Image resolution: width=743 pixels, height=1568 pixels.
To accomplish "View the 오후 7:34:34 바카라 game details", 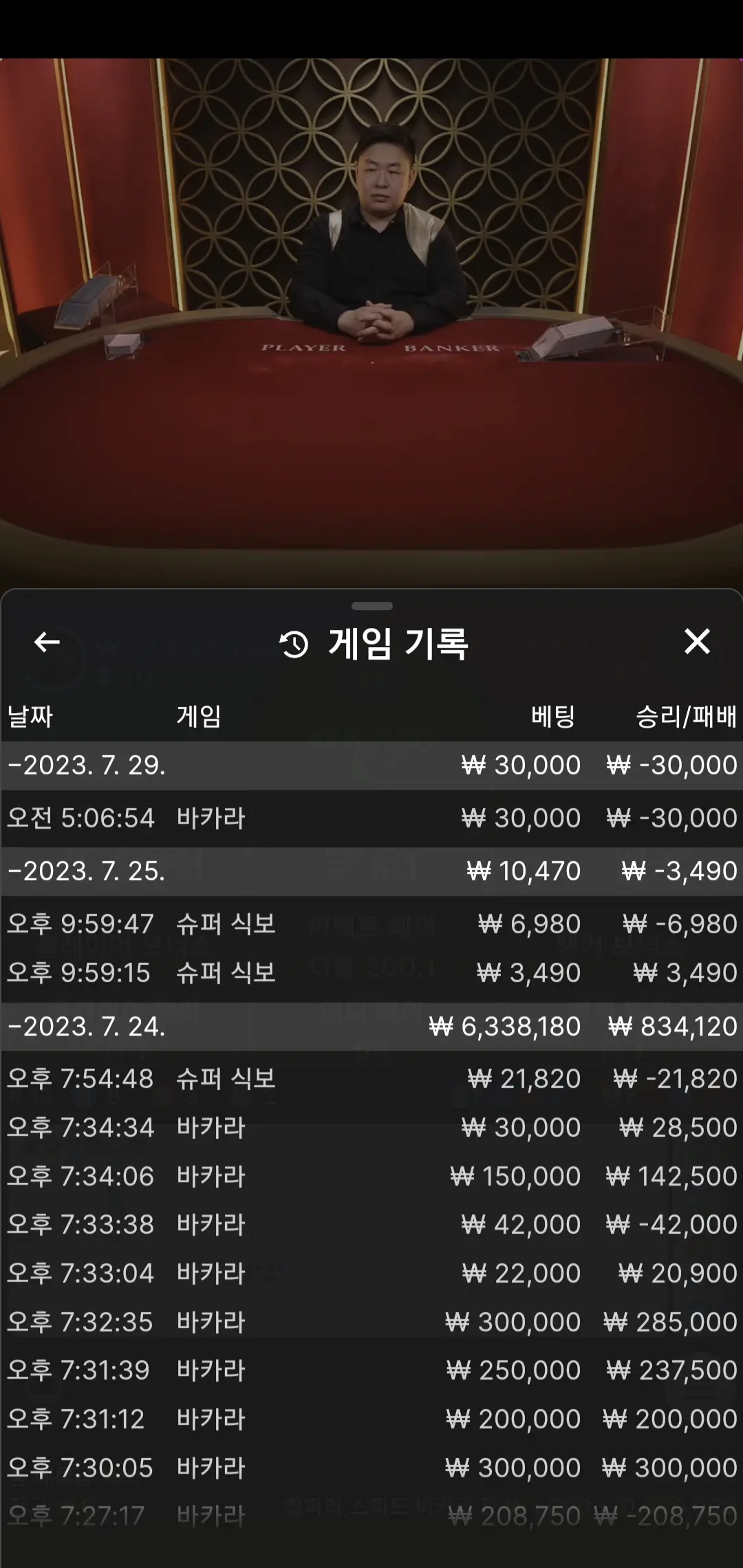I will tap(371, 1127).
